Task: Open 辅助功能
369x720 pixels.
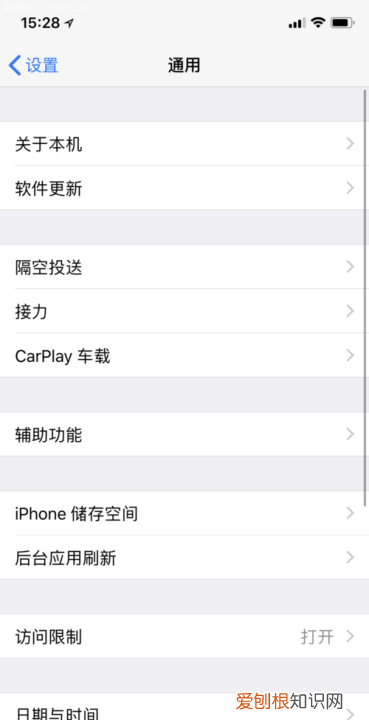Action: coord(184,434)
